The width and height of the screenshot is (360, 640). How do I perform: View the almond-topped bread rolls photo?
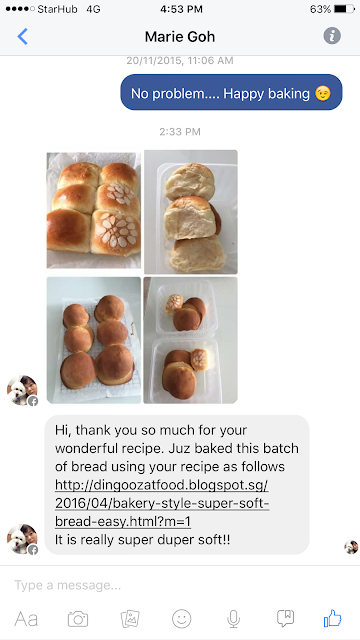point(93,210)
